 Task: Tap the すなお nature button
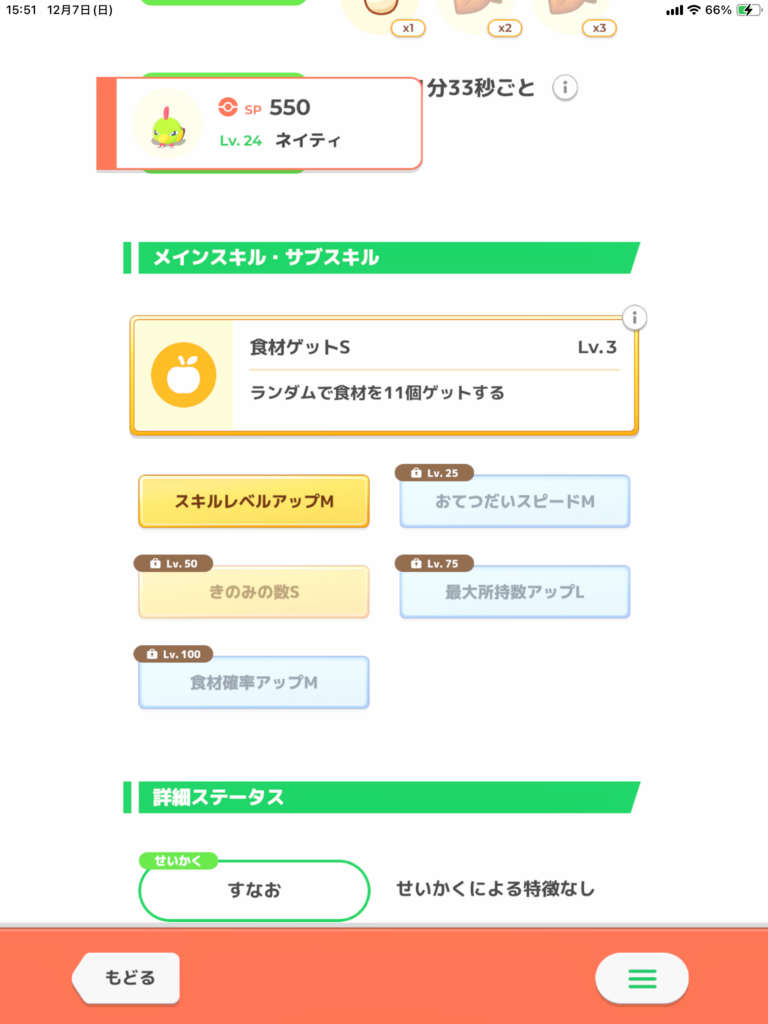[254, 889]
